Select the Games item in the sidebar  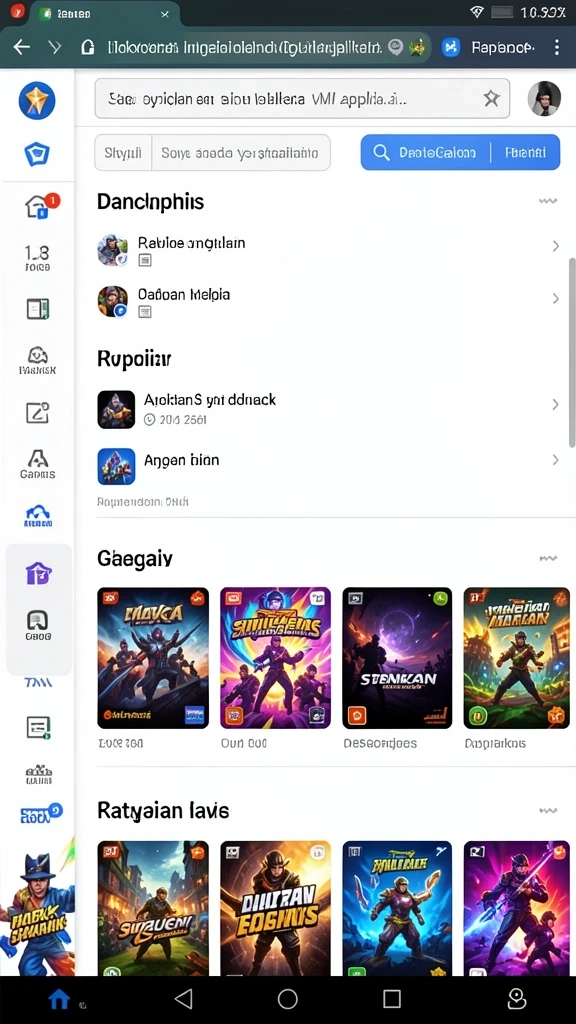coord(37,464)
